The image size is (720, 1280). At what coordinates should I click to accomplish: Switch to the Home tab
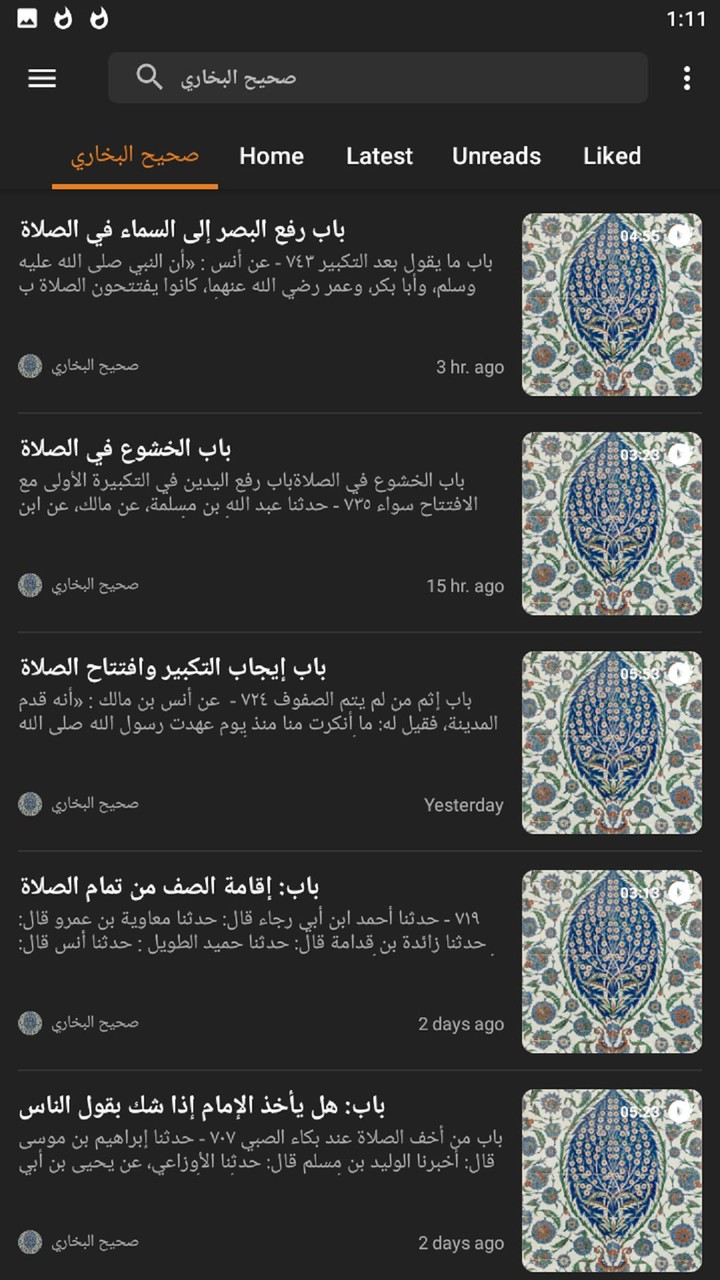pos(271,156)
